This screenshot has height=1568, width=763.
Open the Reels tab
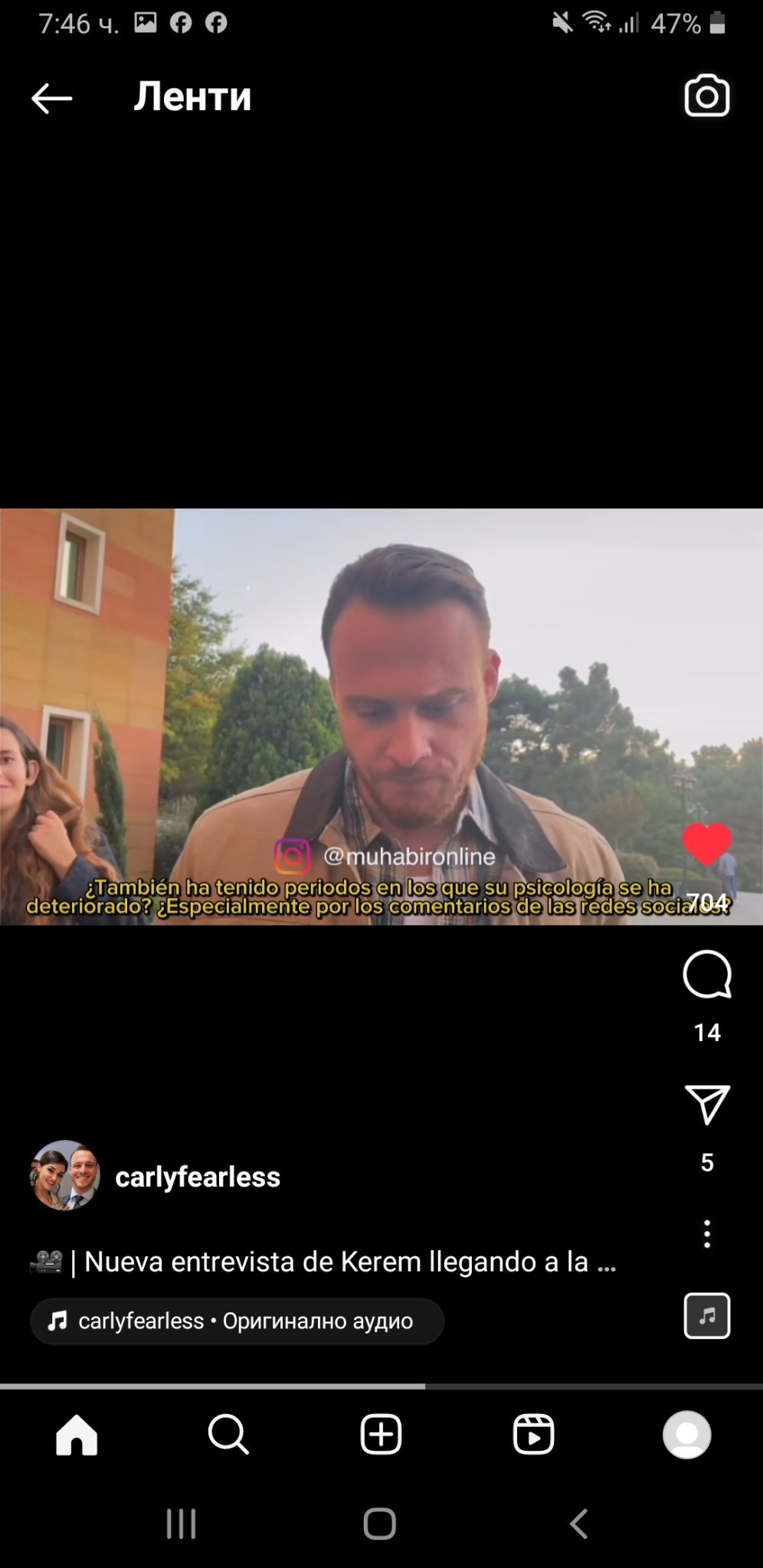(x=533, y=1434)
